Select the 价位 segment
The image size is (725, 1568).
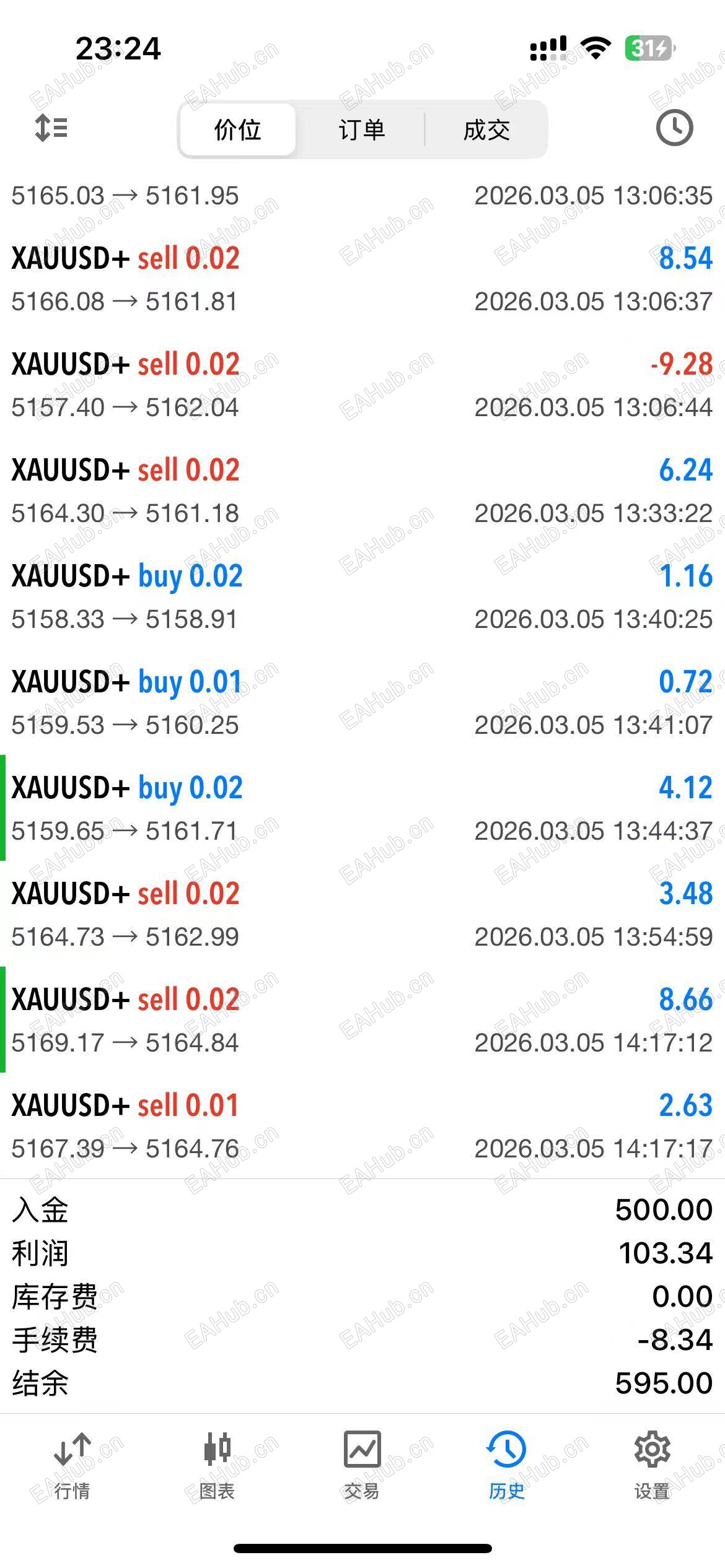click(x=237, y=130)
